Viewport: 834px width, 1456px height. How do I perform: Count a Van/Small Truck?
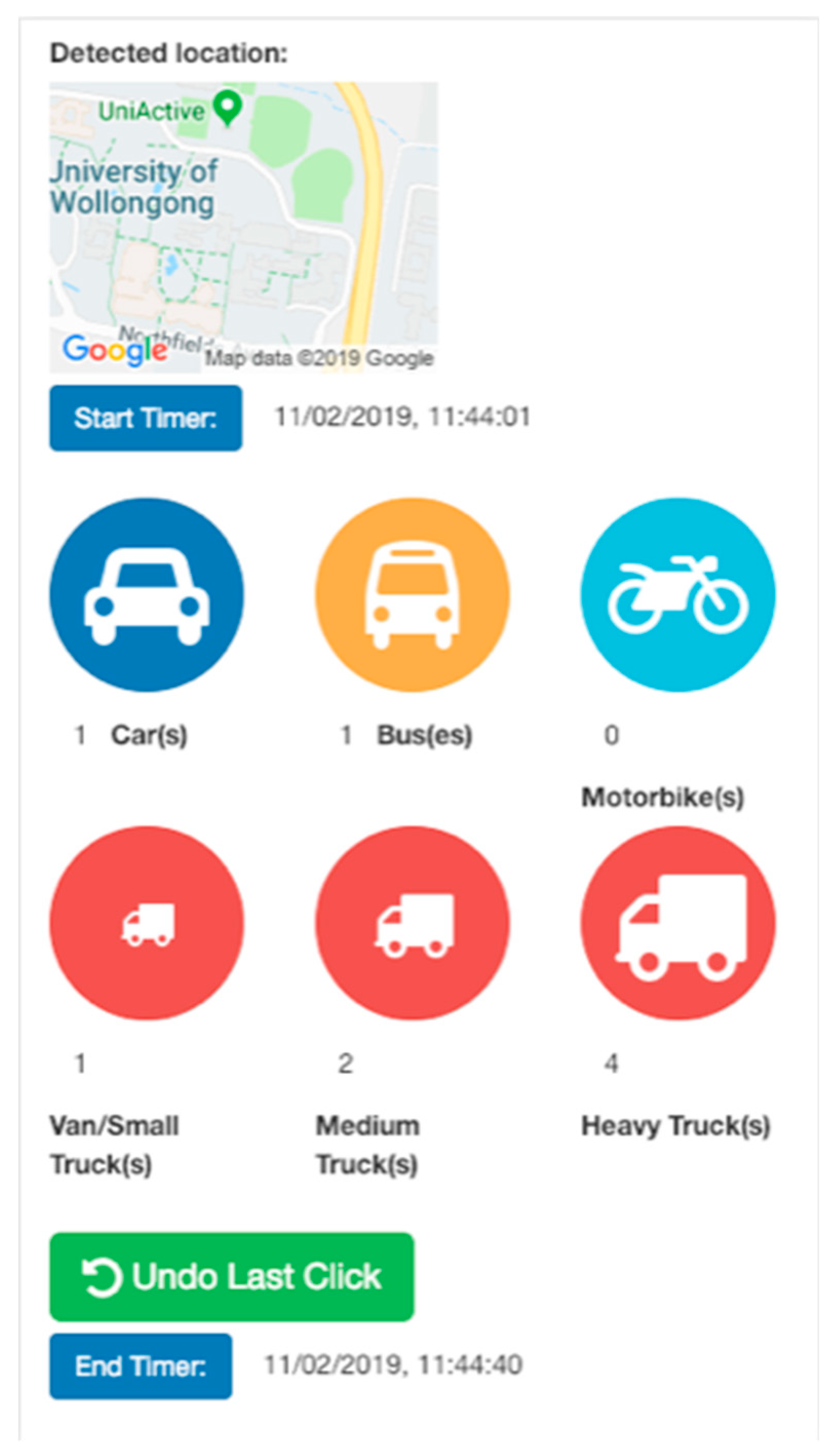[x=147, y=923]
